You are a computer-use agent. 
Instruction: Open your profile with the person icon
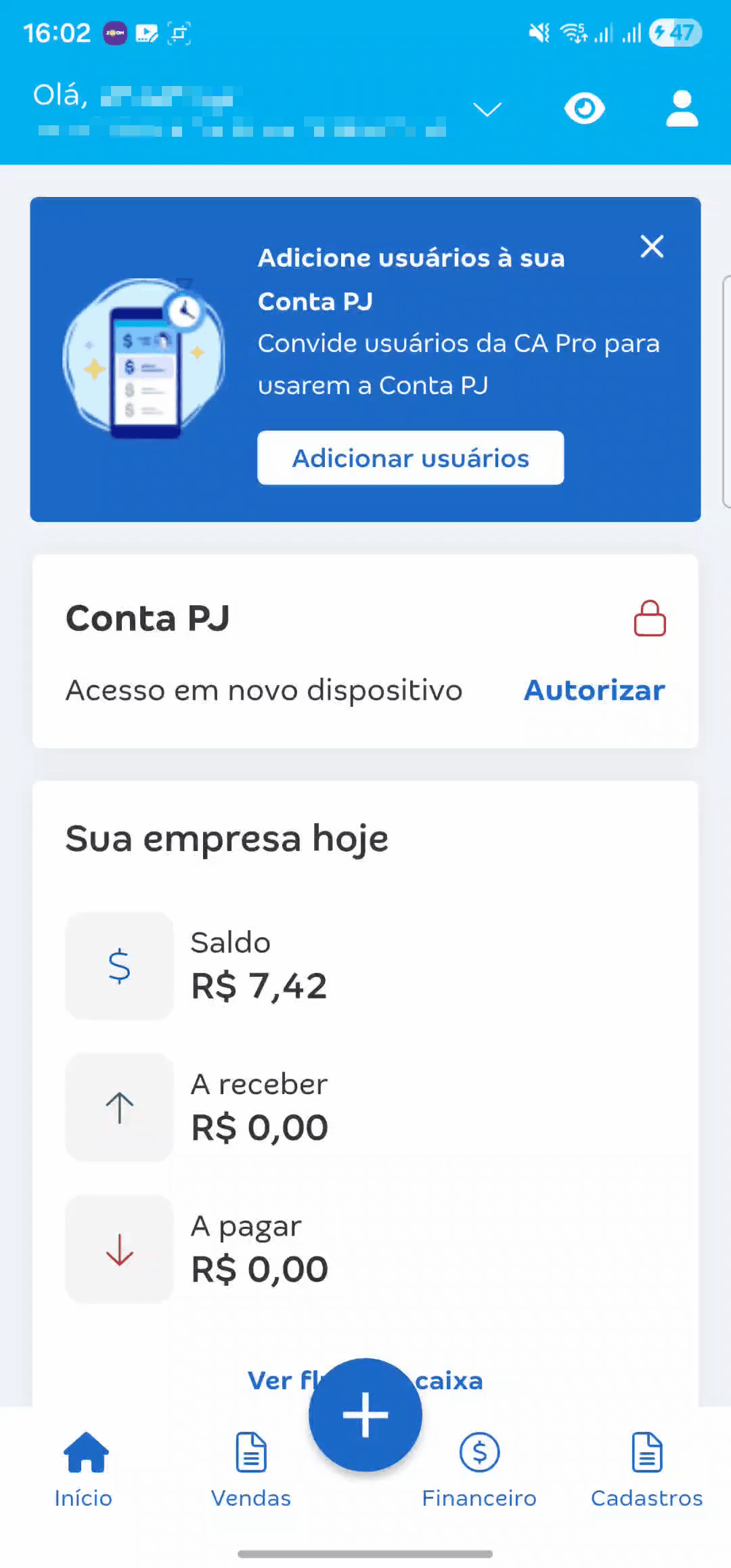click(x=682, y=108)
